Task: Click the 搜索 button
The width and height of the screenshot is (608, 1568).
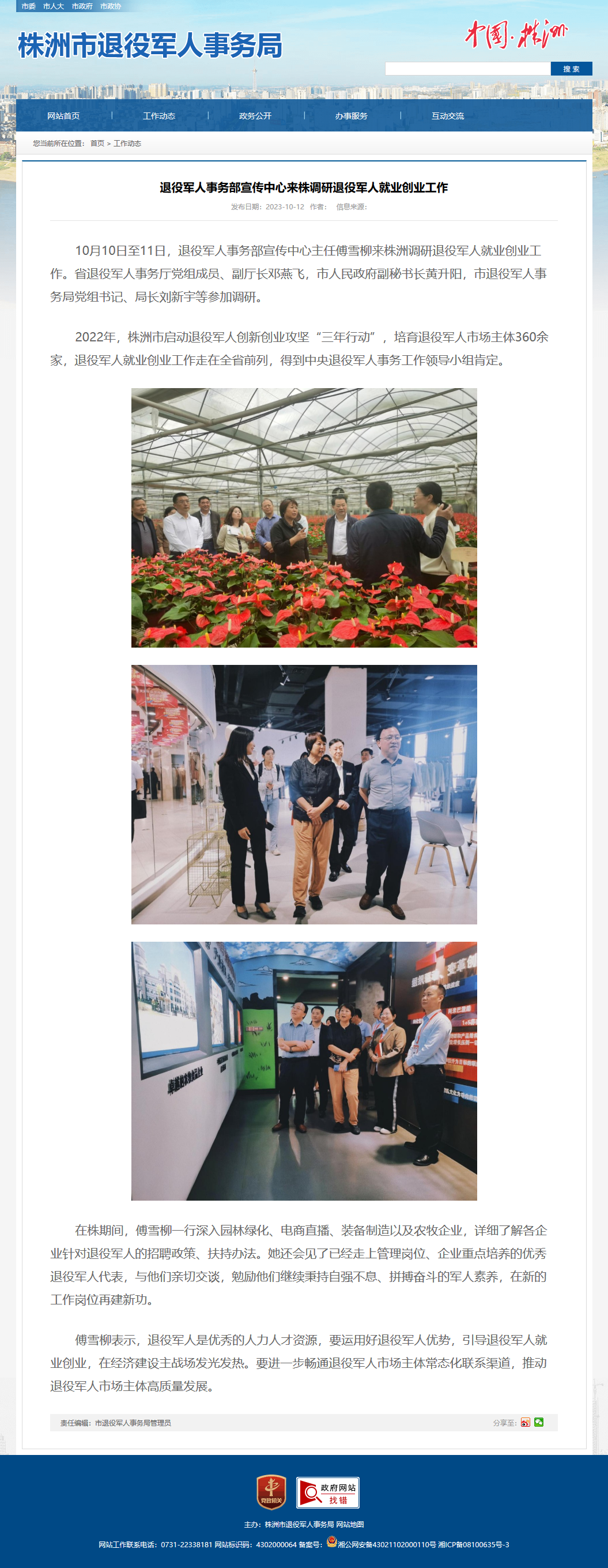Action: click(x=572, y=69)
